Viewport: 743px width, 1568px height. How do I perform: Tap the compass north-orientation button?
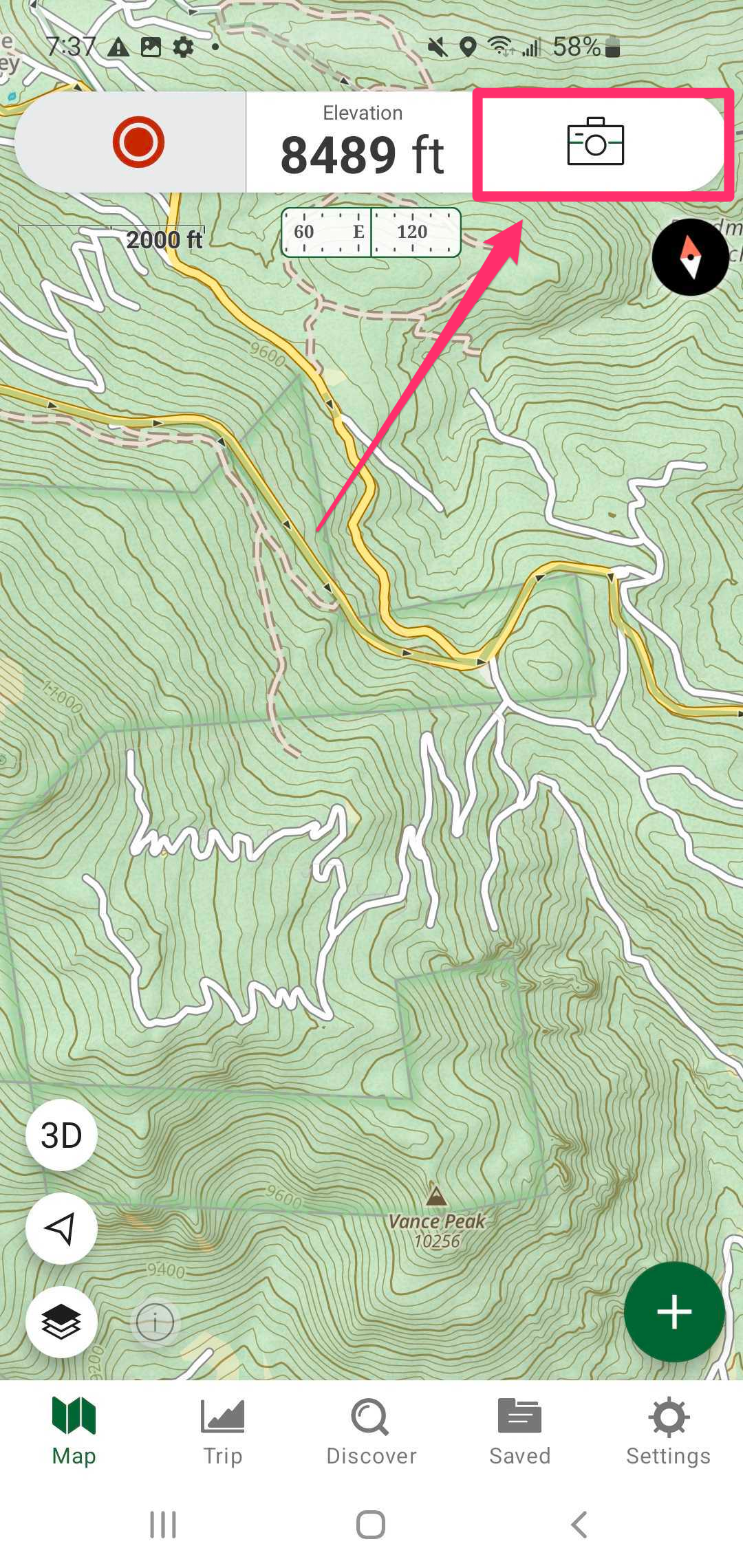(690, 257)
